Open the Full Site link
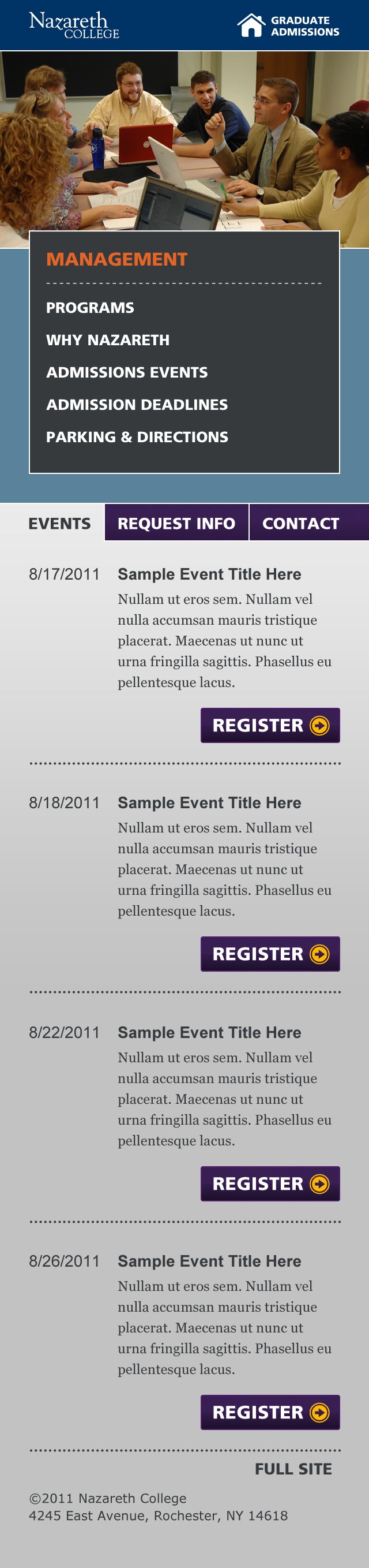369x1568 pixels. 293,1468
